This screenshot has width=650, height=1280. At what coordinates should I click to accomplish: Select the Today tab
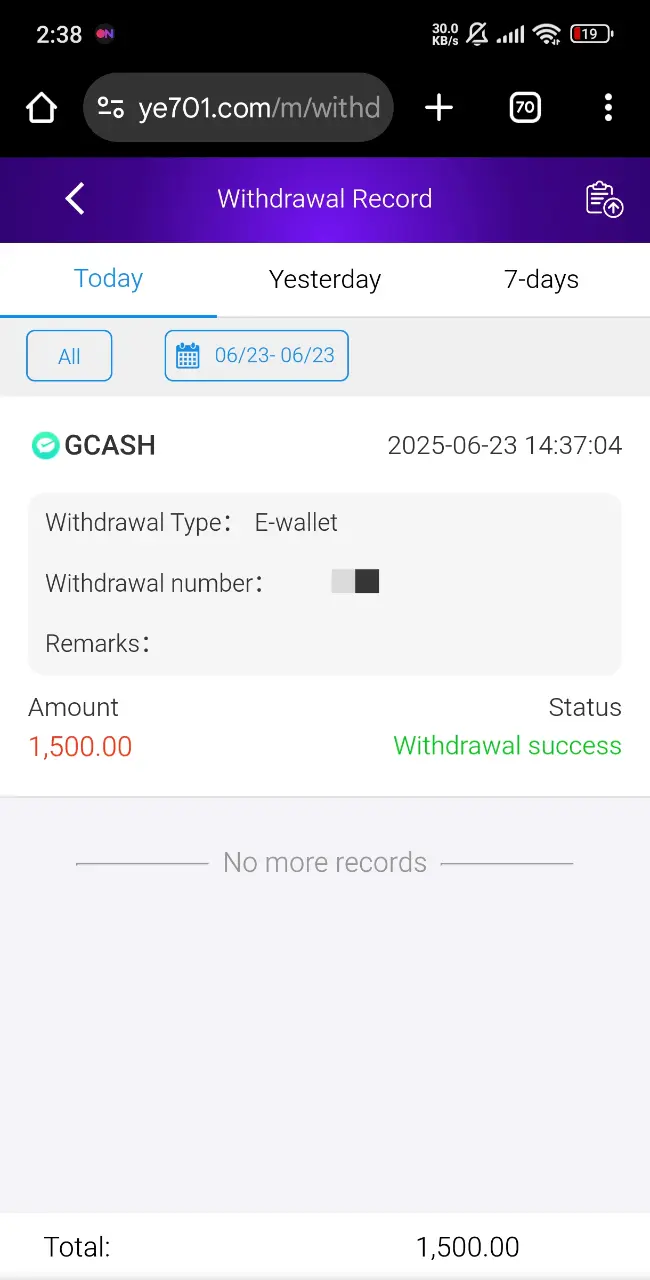pyautogui.click(x=108, y=279)
